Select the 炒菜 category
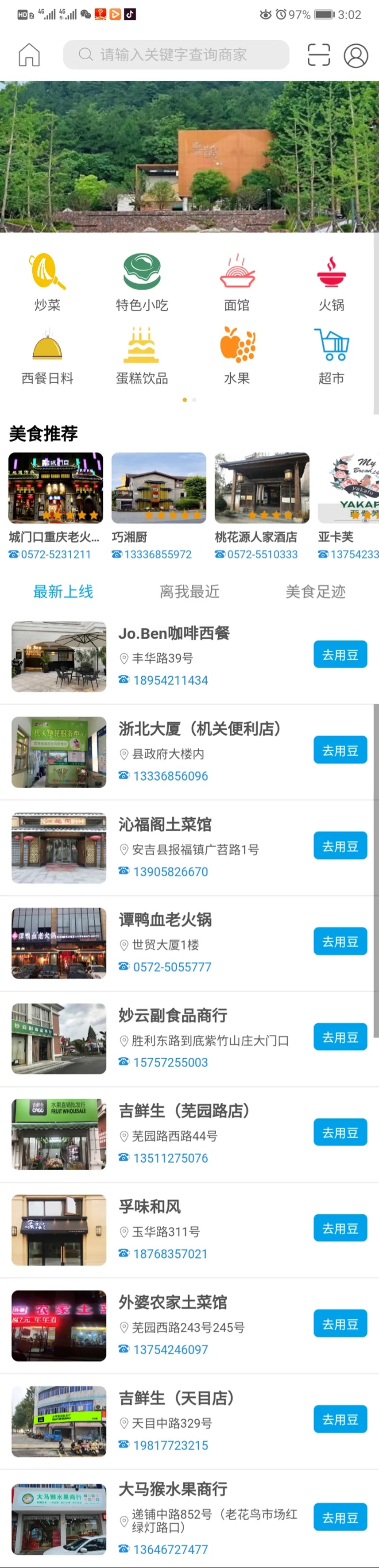This screenshot has height=1568, width=379. coord(47,283)
